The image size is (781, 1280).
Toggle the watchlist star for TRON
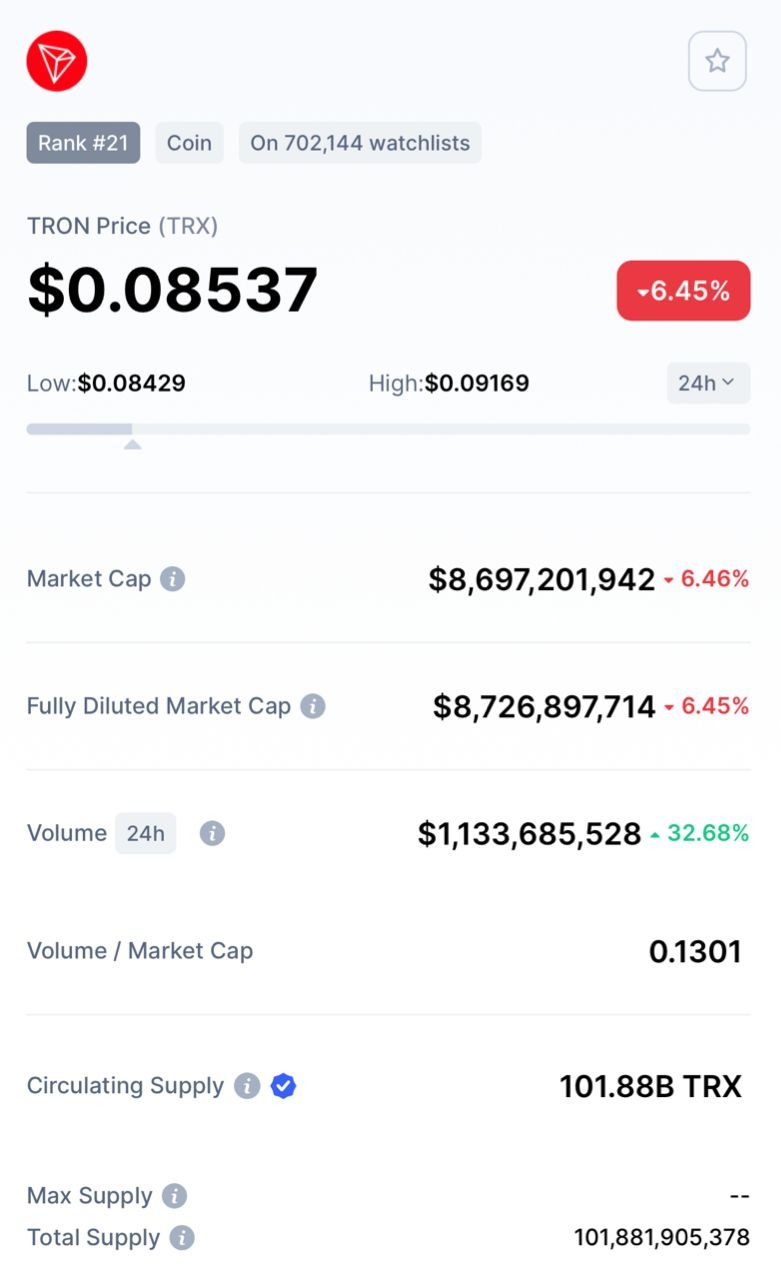coord(717,61)
